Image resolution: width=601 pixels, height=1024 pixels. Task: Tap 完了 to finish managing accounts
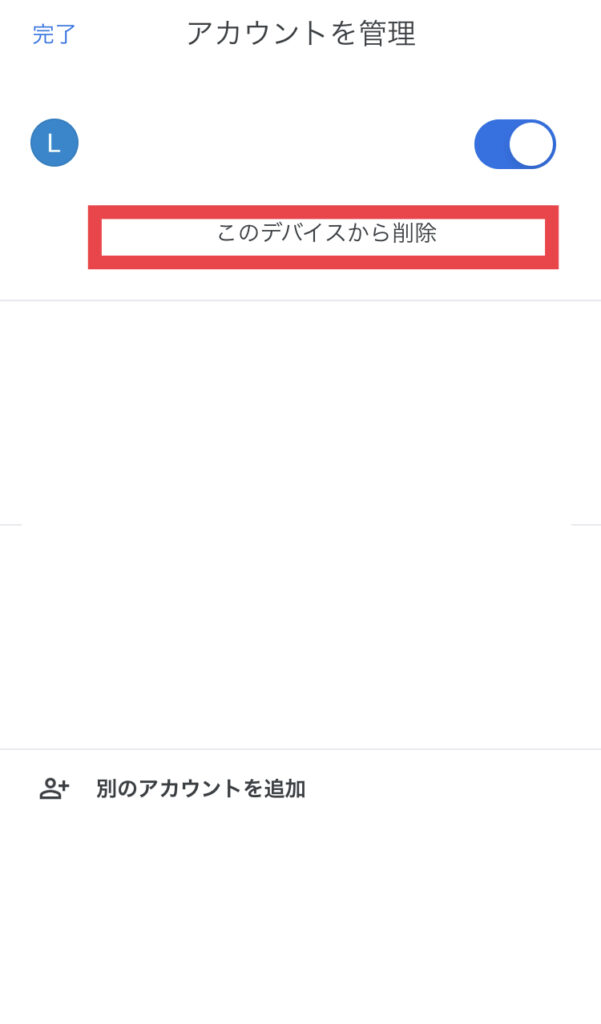point(54,35)
